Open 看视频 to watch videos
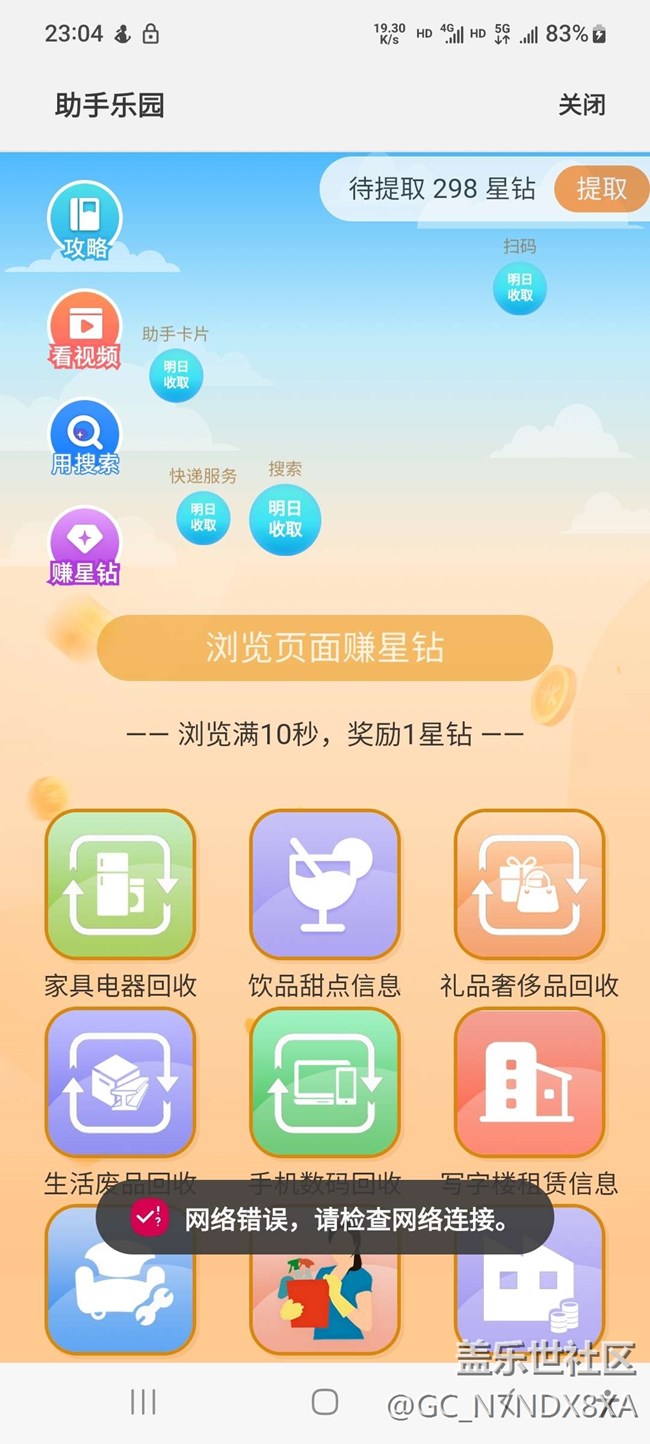 [85, 329]
